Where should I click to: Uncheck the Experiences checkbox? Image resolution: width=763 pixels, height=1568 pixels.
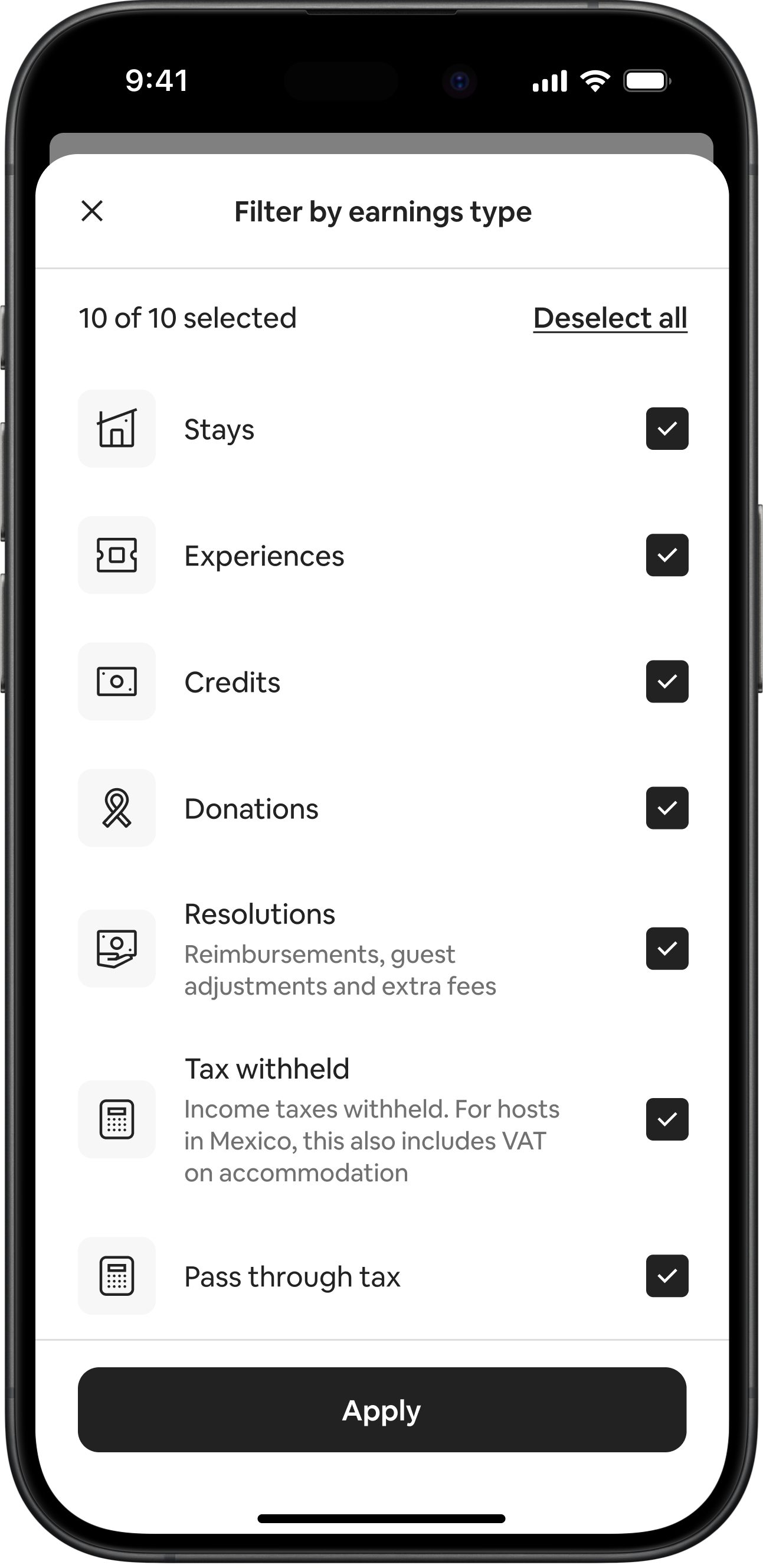click(667, 555)
